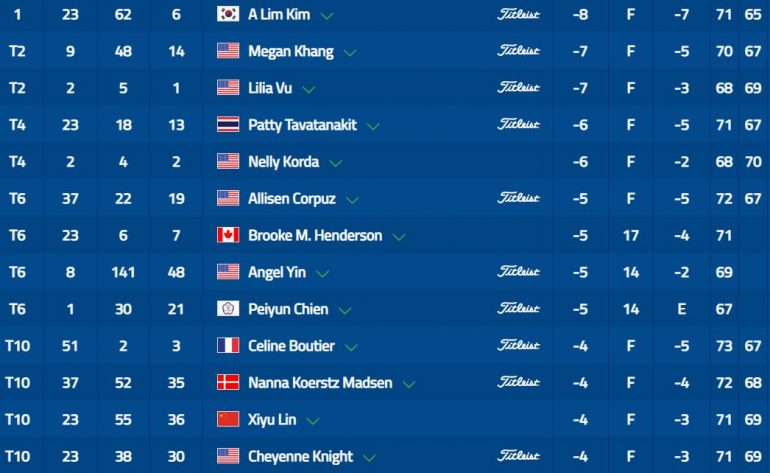Expand Peiyun Chien's scorecard
Viewport: 770px width, 473px height.
pyautogui.click(x=345, y=310)
